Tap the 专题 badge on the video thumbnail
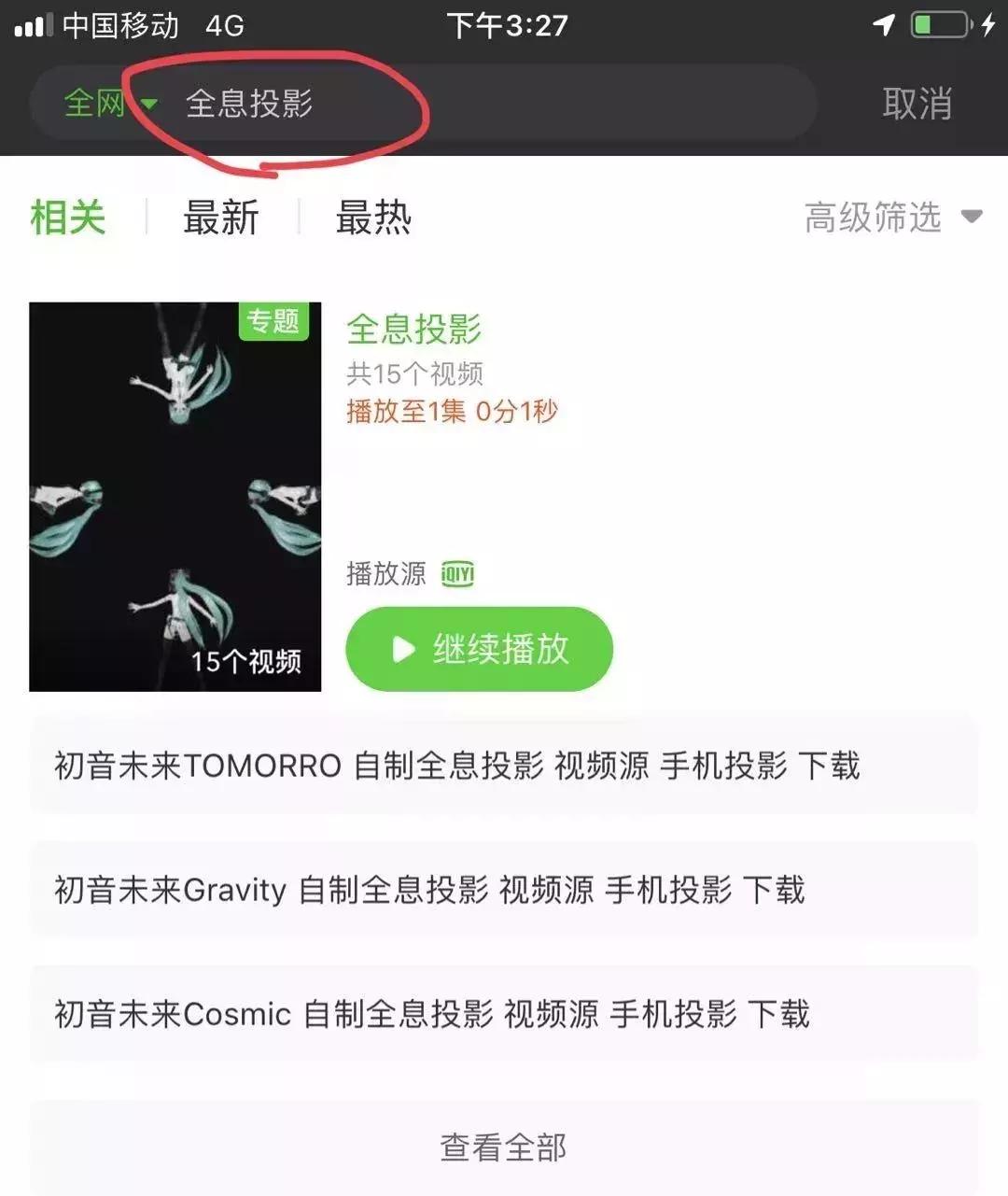Screen dimensions: 1008x1196 (x=273, y=323)
